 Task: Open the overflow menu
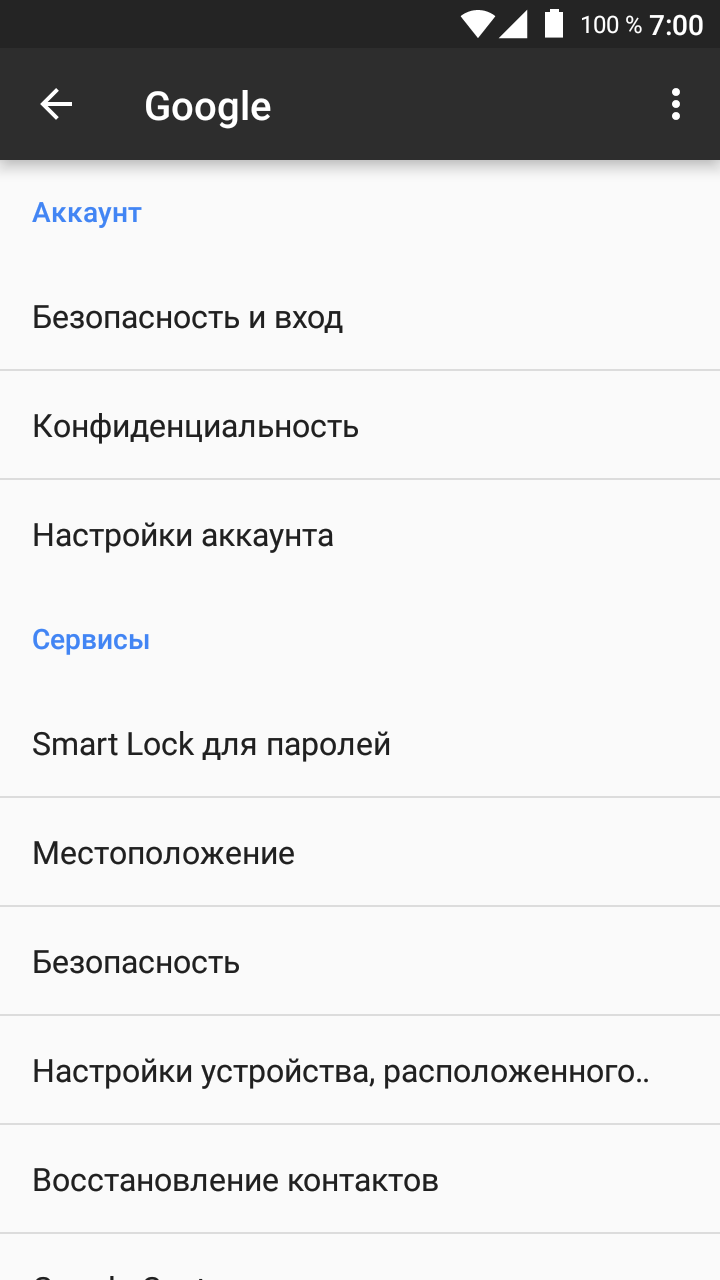coord(676,105)
